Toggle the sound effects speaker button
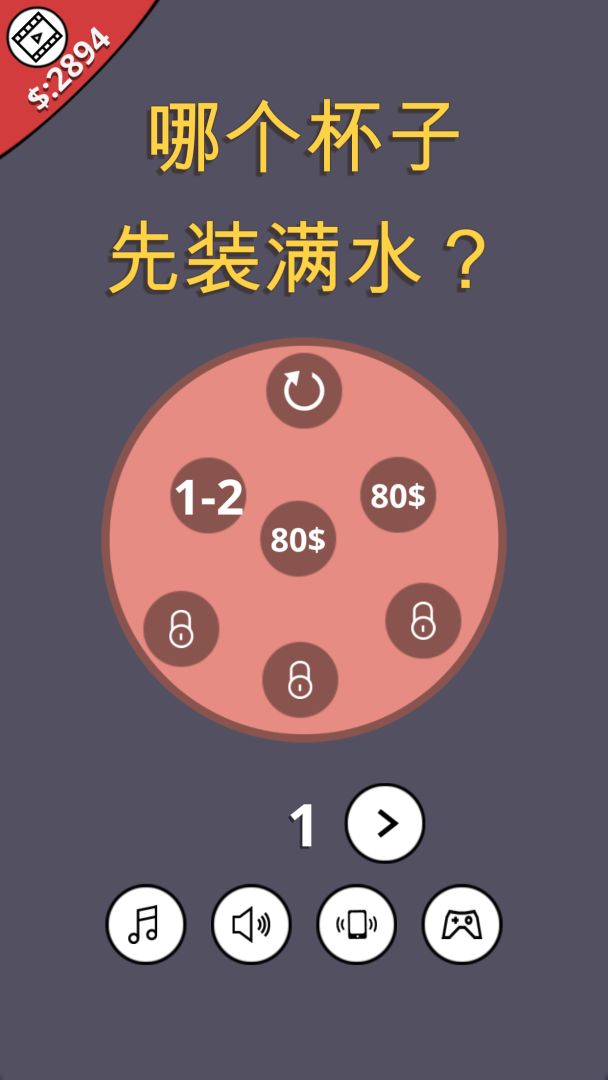Image resolution: width=608 pixels, height=1080 pixels. pos(251,924)
